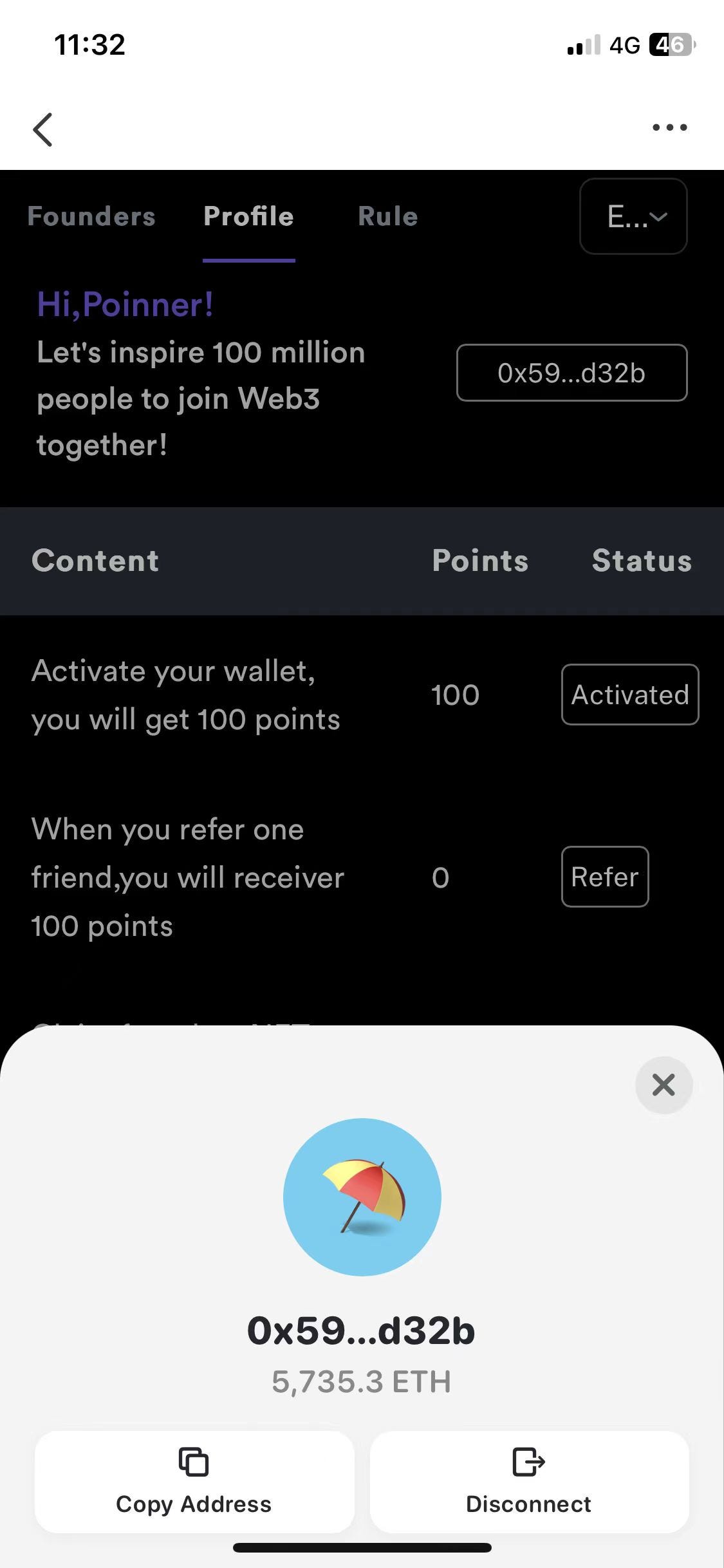This screenshot has width=724, height=1568.
Task: Switch to the Founders tab
Action: click(91, 217)
